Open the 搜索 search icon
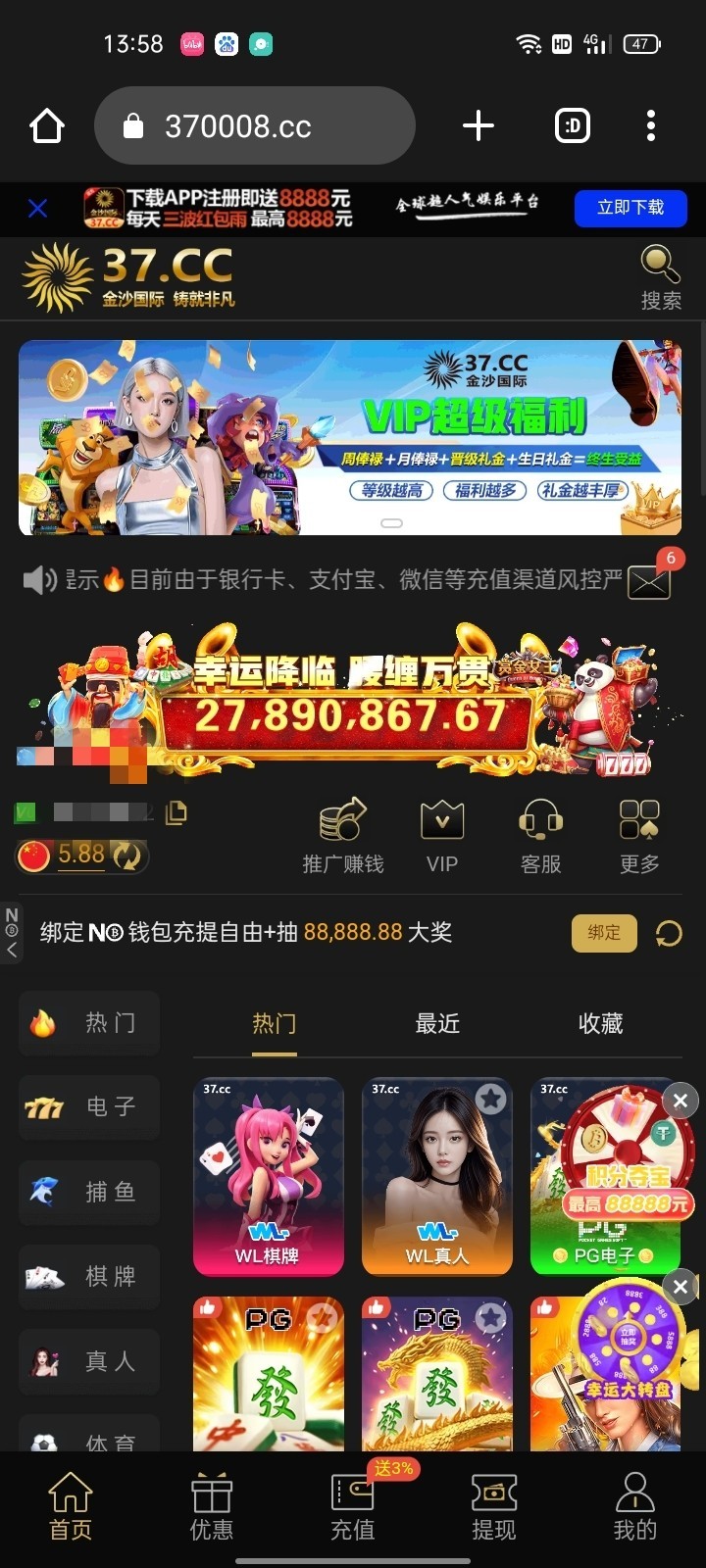The image size is (706, 1568). tap(660, 276)
